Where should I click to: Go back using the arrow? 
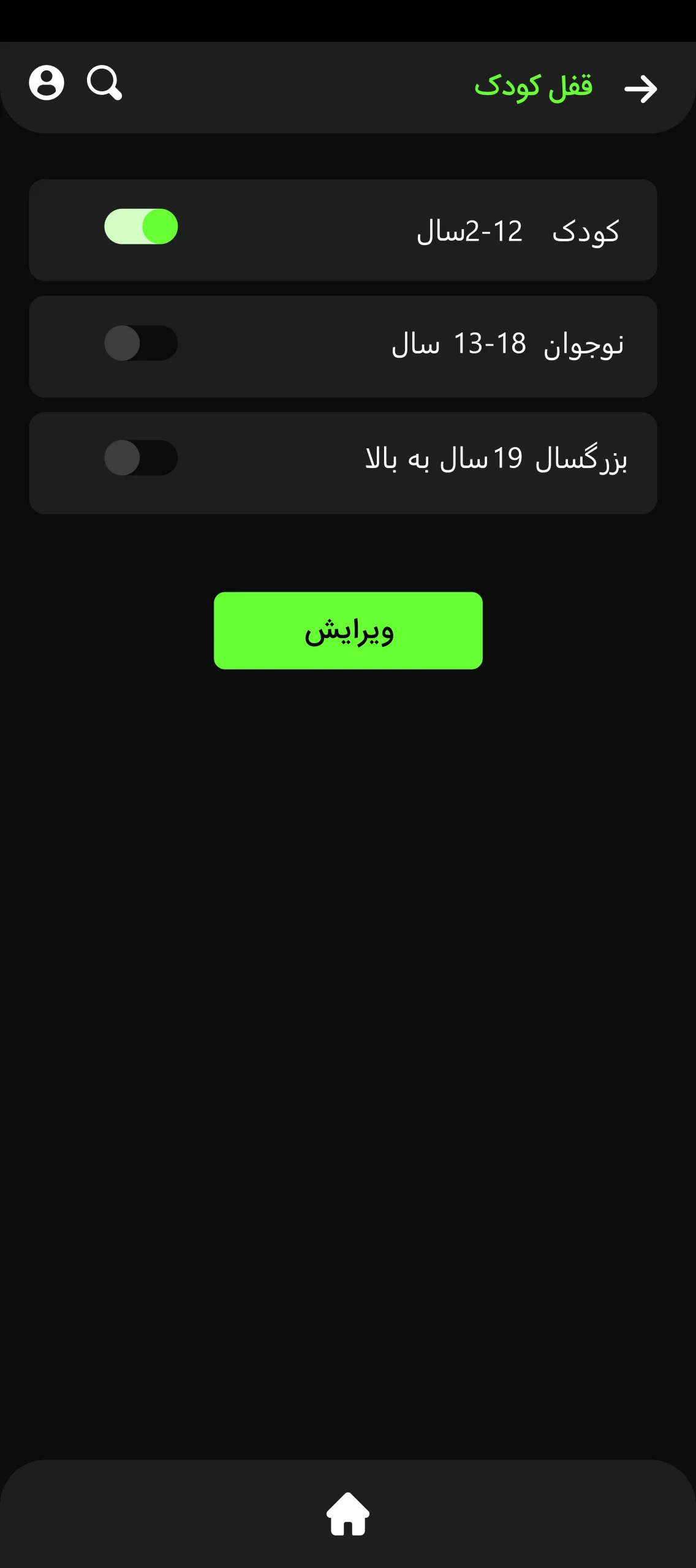pyautogui.click(x=640, y=89)
